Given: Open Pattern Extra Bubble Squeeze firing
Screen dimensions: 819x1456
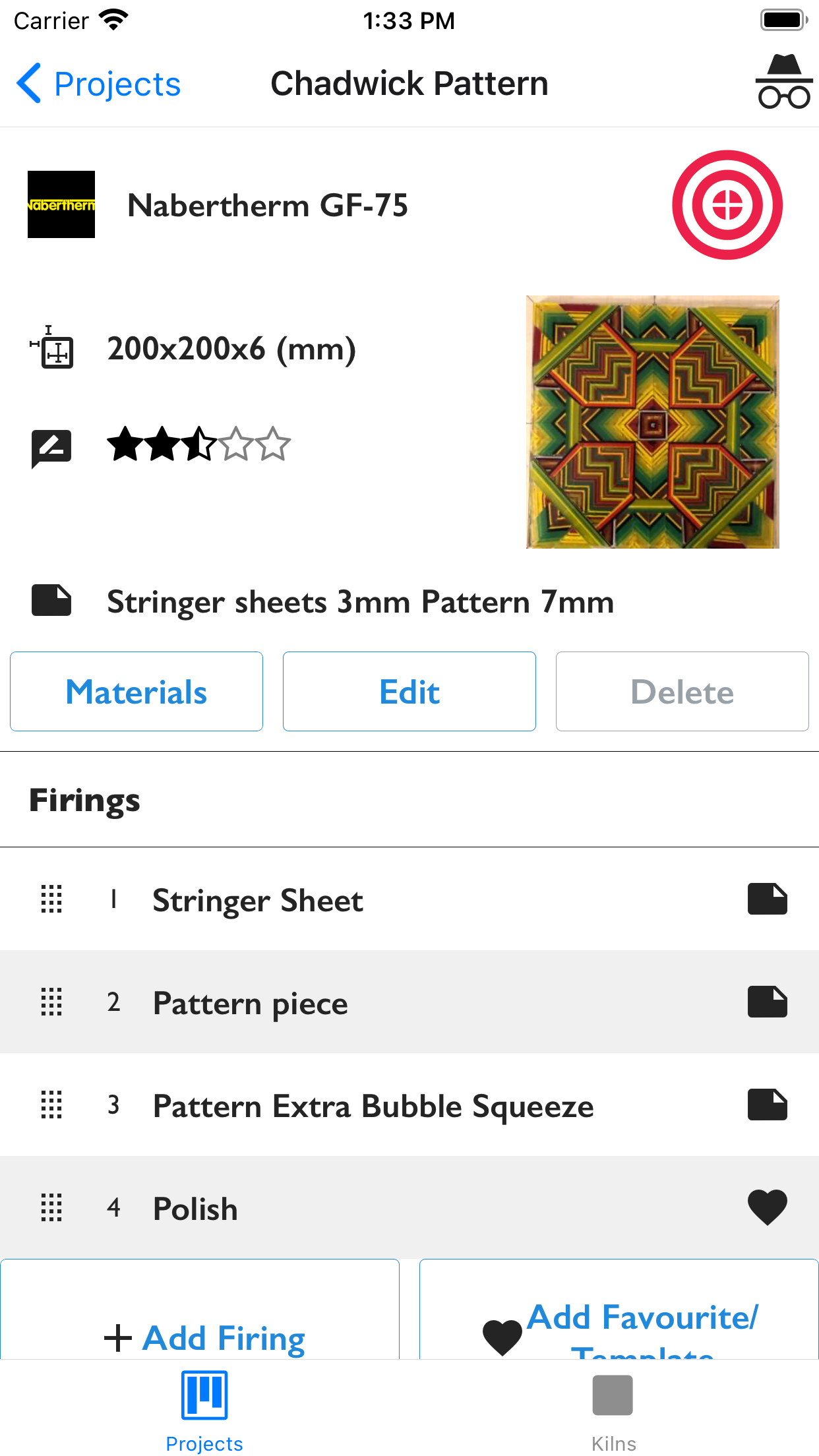Looking at the screenshot, I should click(409, 1105).
